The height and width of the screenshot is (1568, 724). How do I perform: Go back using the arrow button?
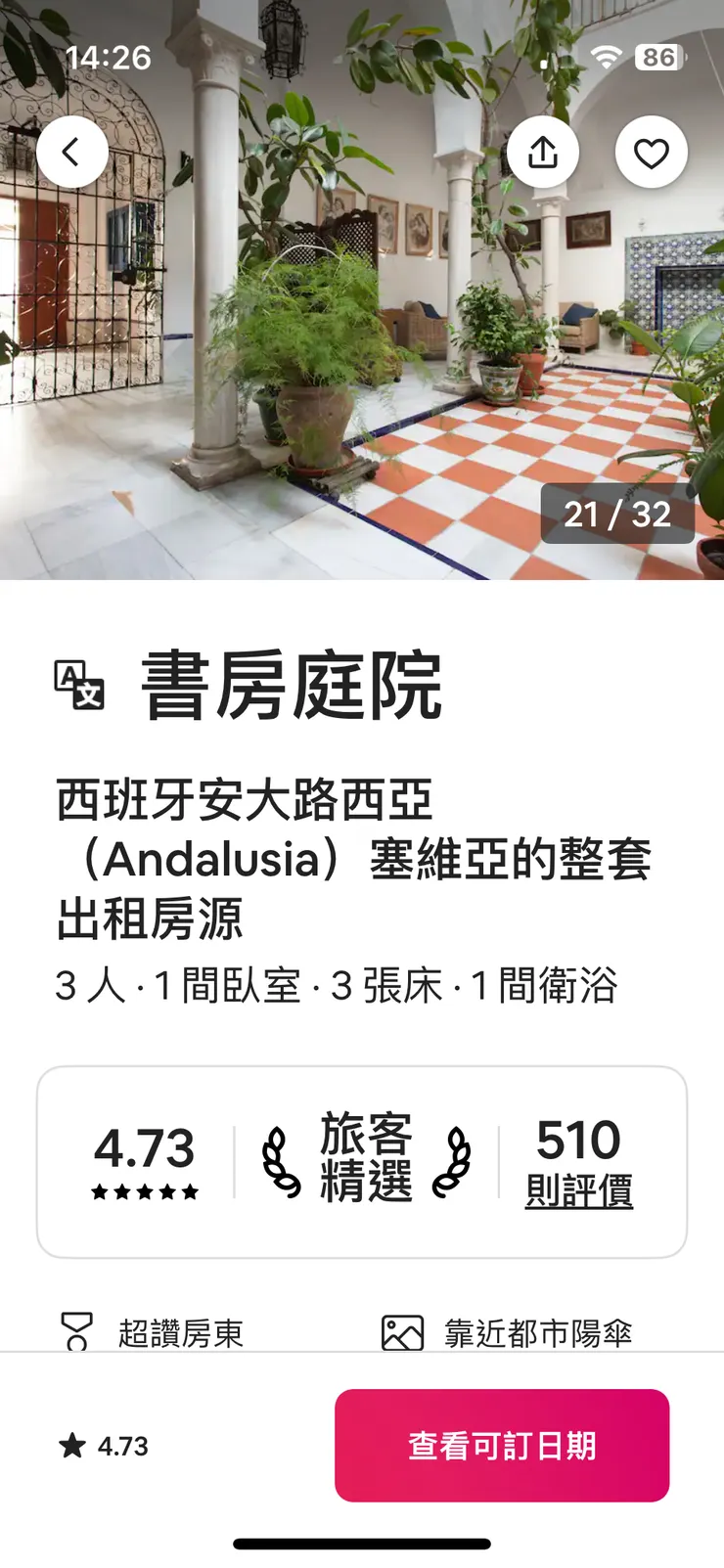click(x=72, y=153)
